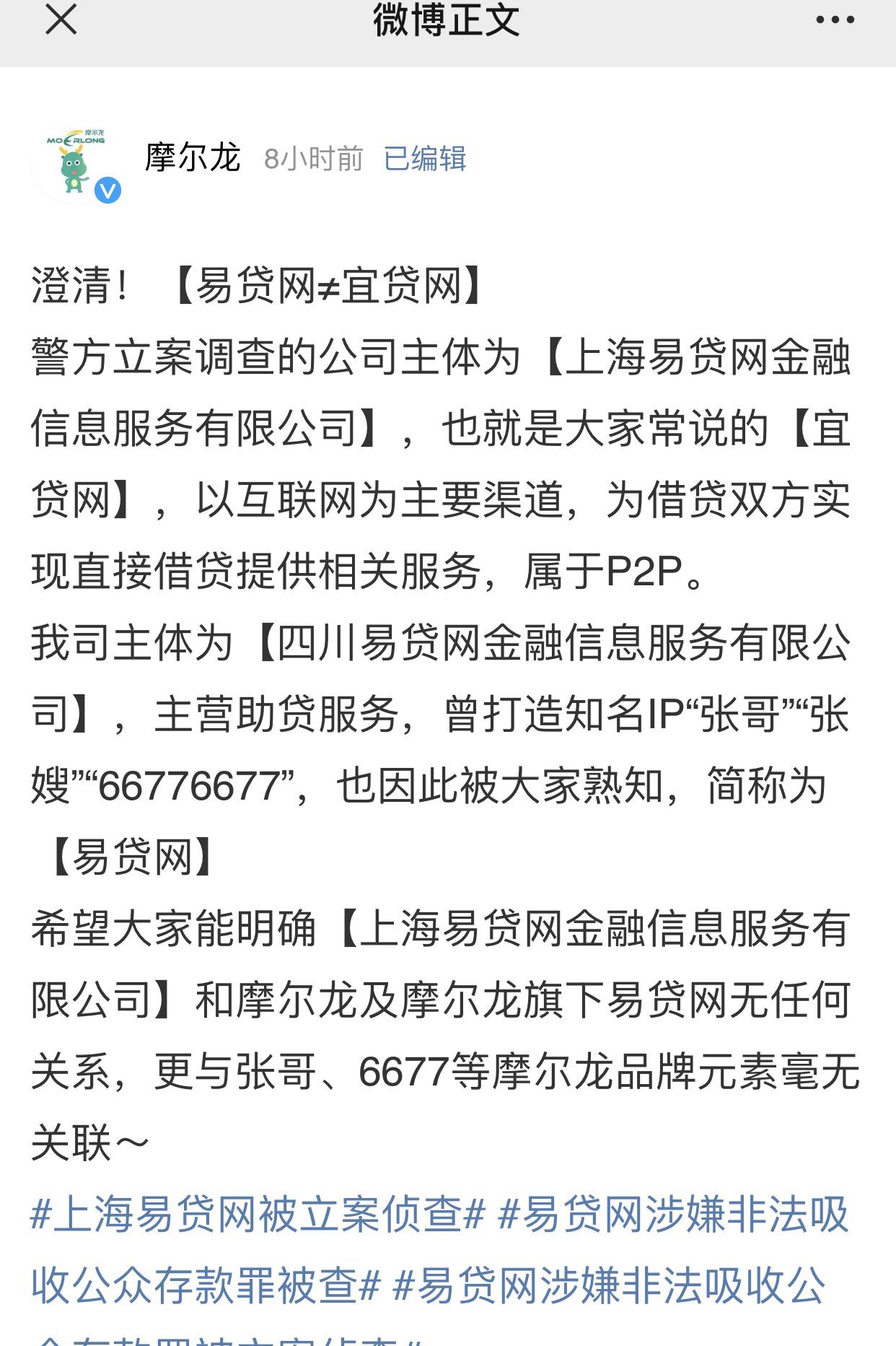Tap the 摩尔龙 username

coord(192,158)
